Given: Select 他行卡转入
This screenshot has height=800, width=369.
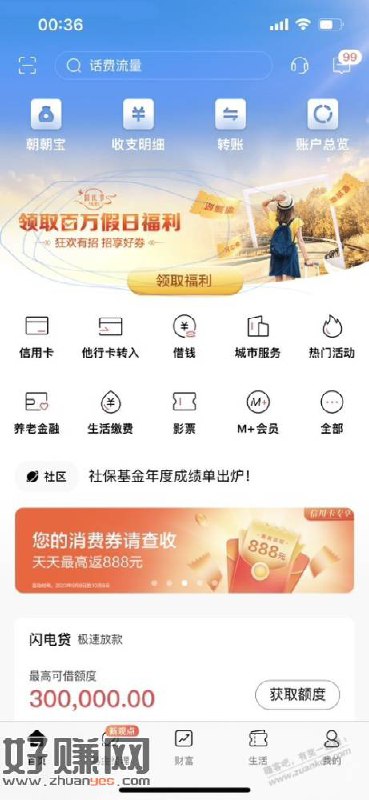Looking at the screenshot, I should pos(110,338).
